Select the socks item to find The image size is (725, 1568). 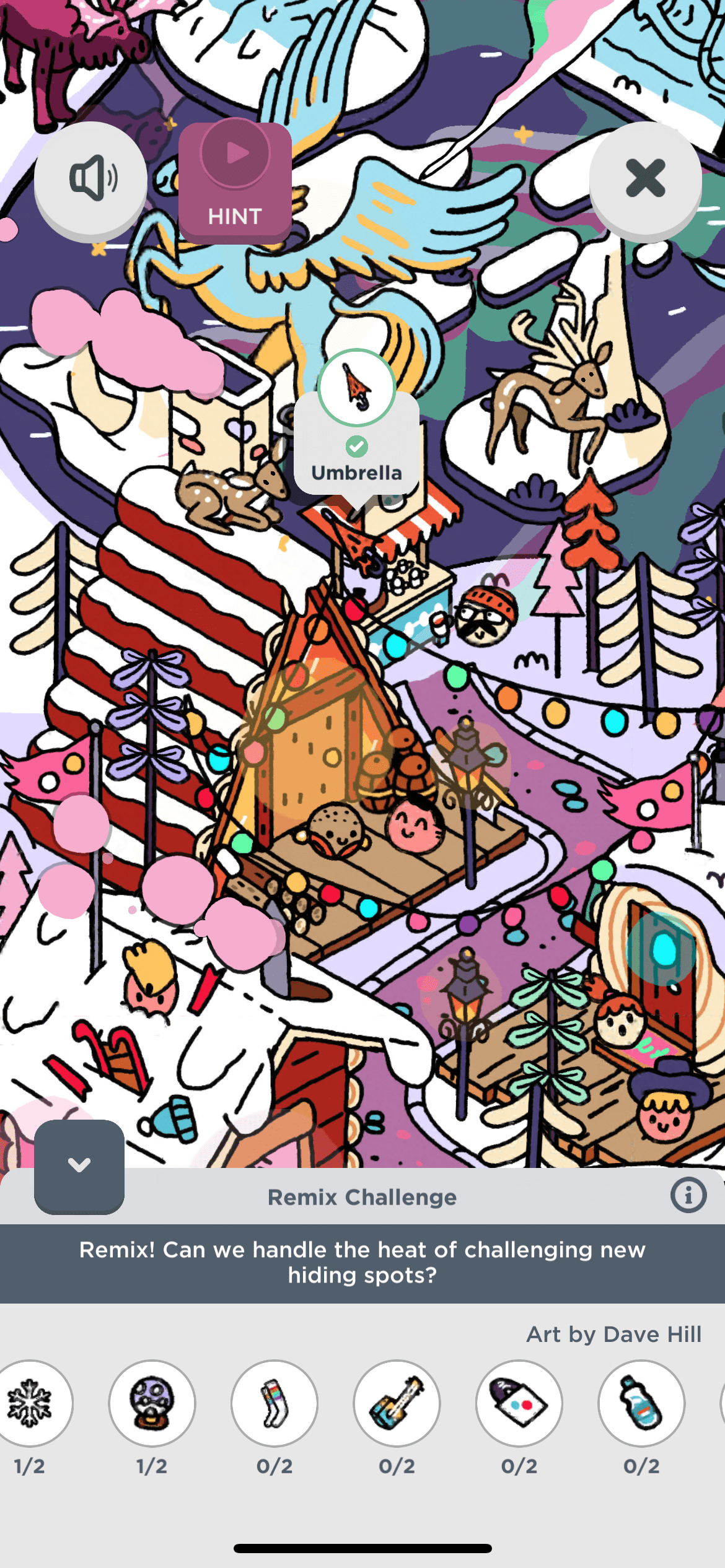(x=275, y=1403)
